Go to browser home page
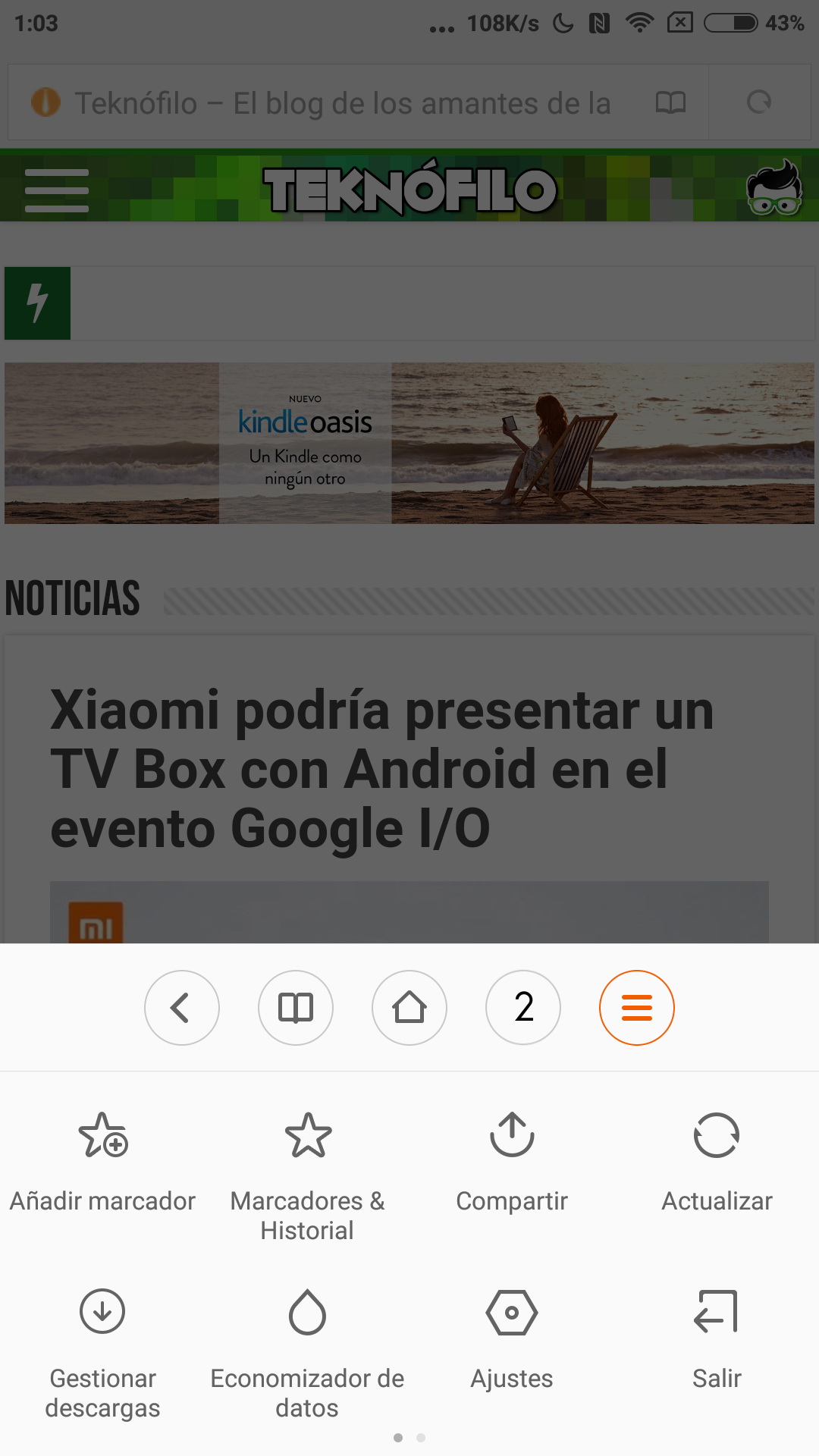Screen dimensions: 819x1456 [409, 1008]
